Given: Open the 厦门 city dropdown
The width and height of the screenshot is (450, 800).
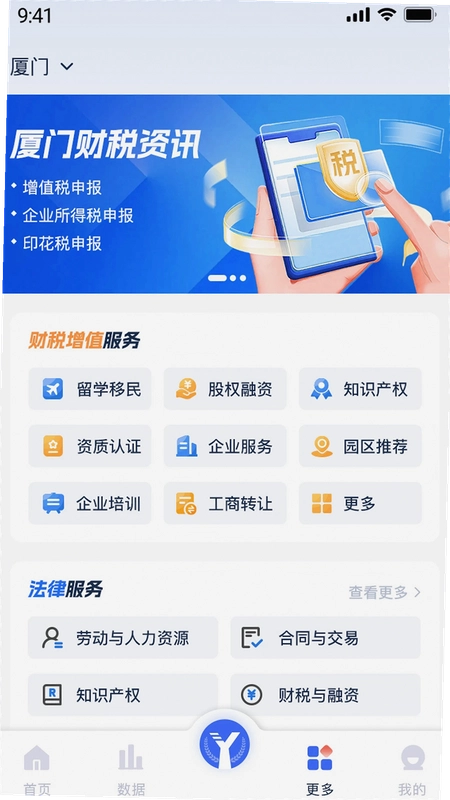Looking at the screenshot, I should (x=42, y=67).
